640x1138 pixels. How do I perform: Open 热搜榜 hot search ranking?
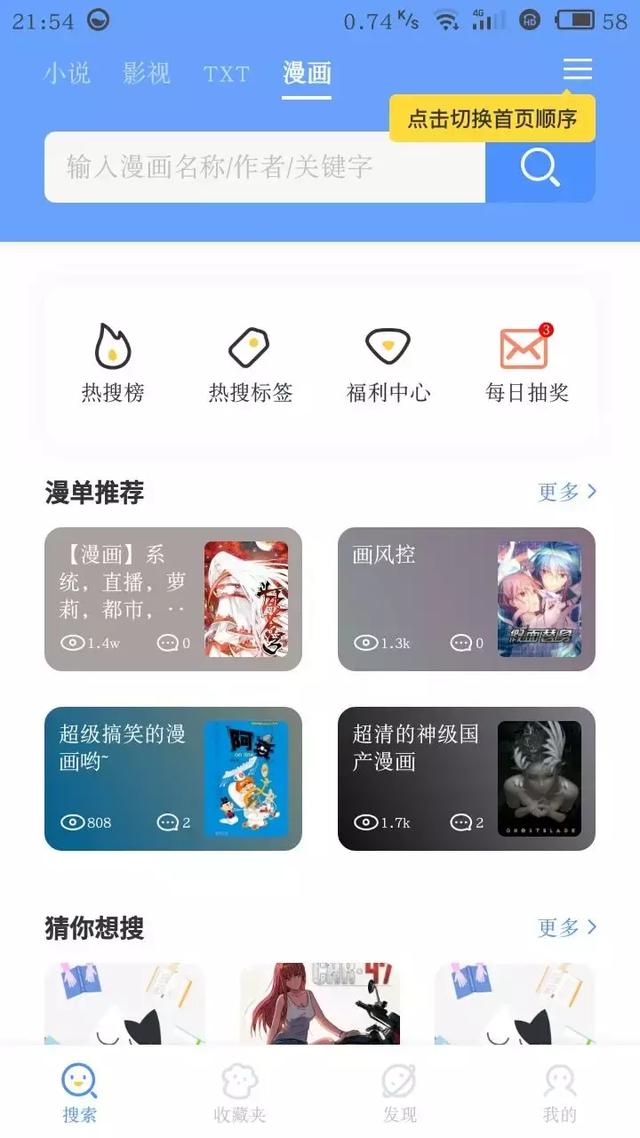tap(112, 363)
